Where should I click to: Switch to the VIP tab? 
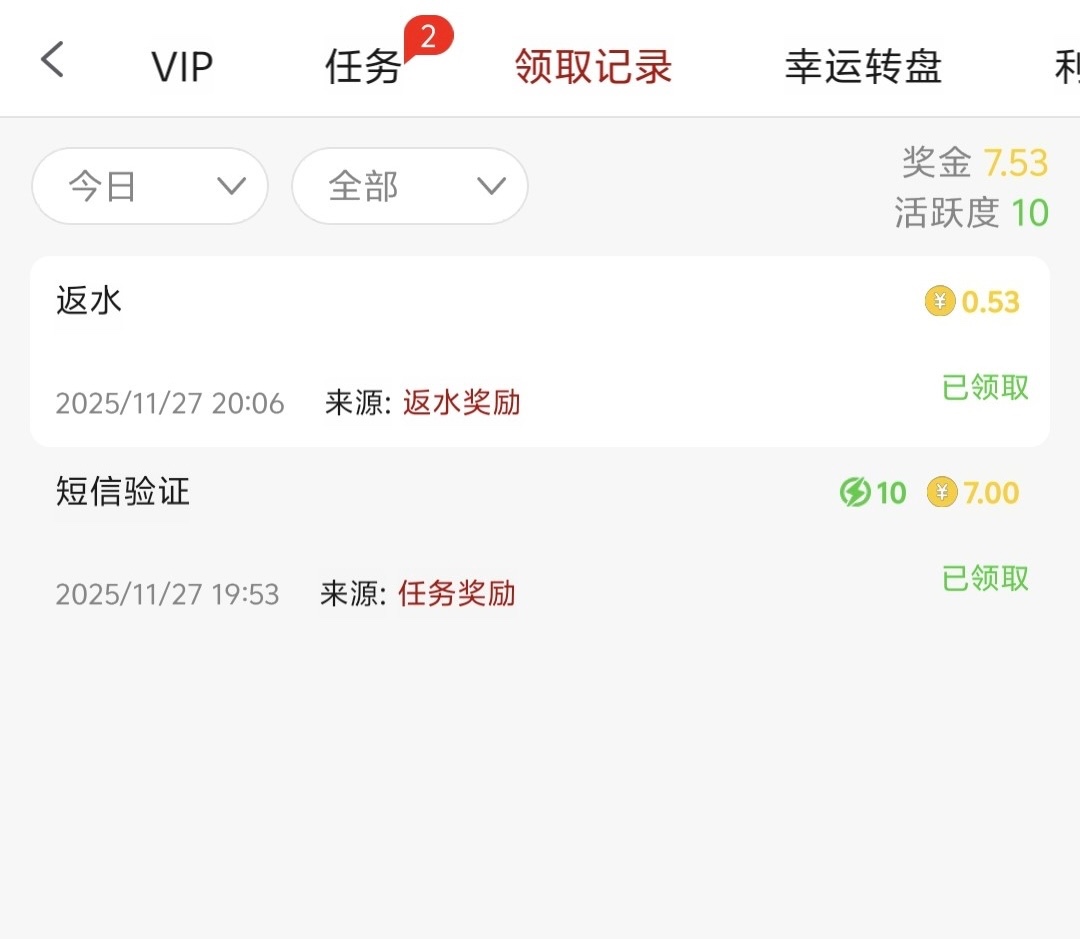182,67
